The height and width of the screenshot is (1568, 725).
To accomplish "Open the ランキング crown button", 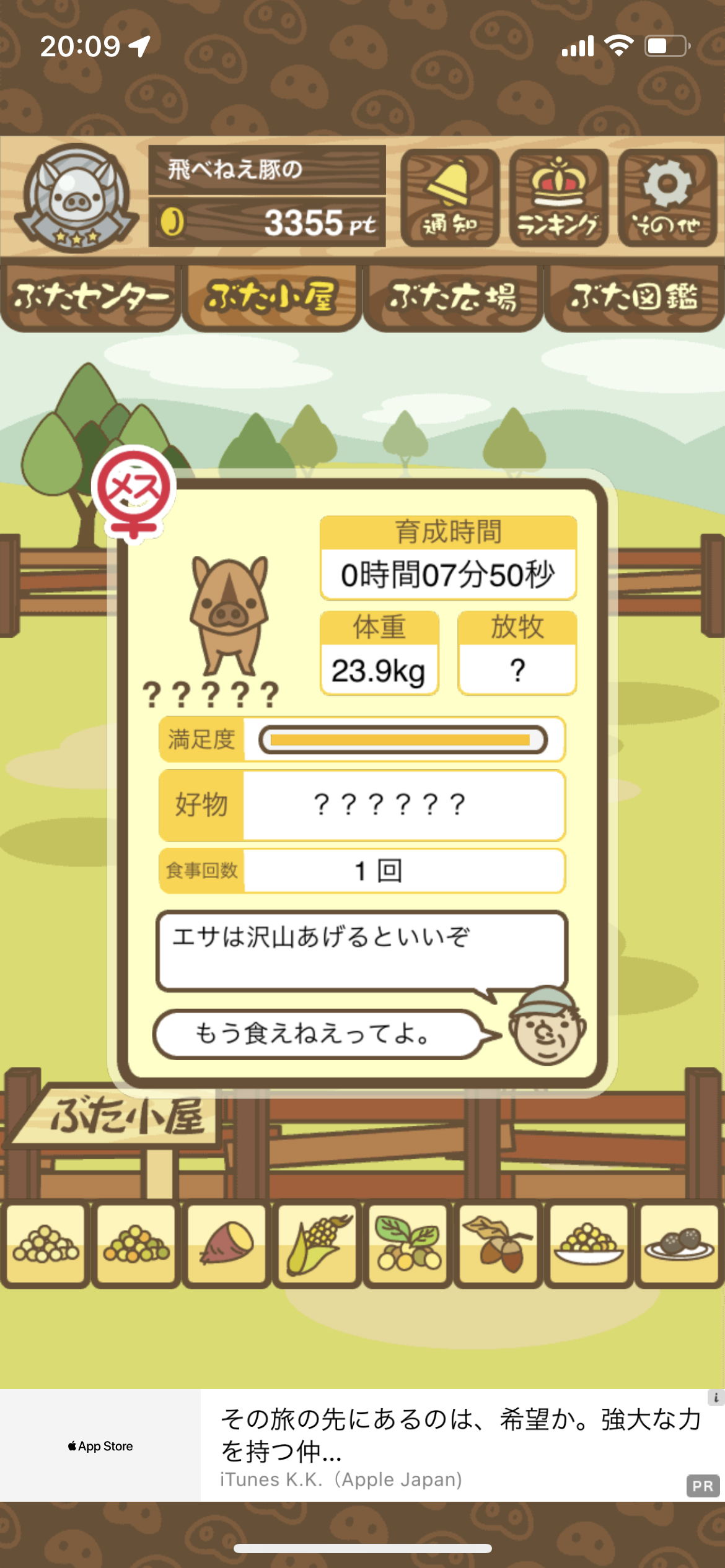I will coord(558,198).
